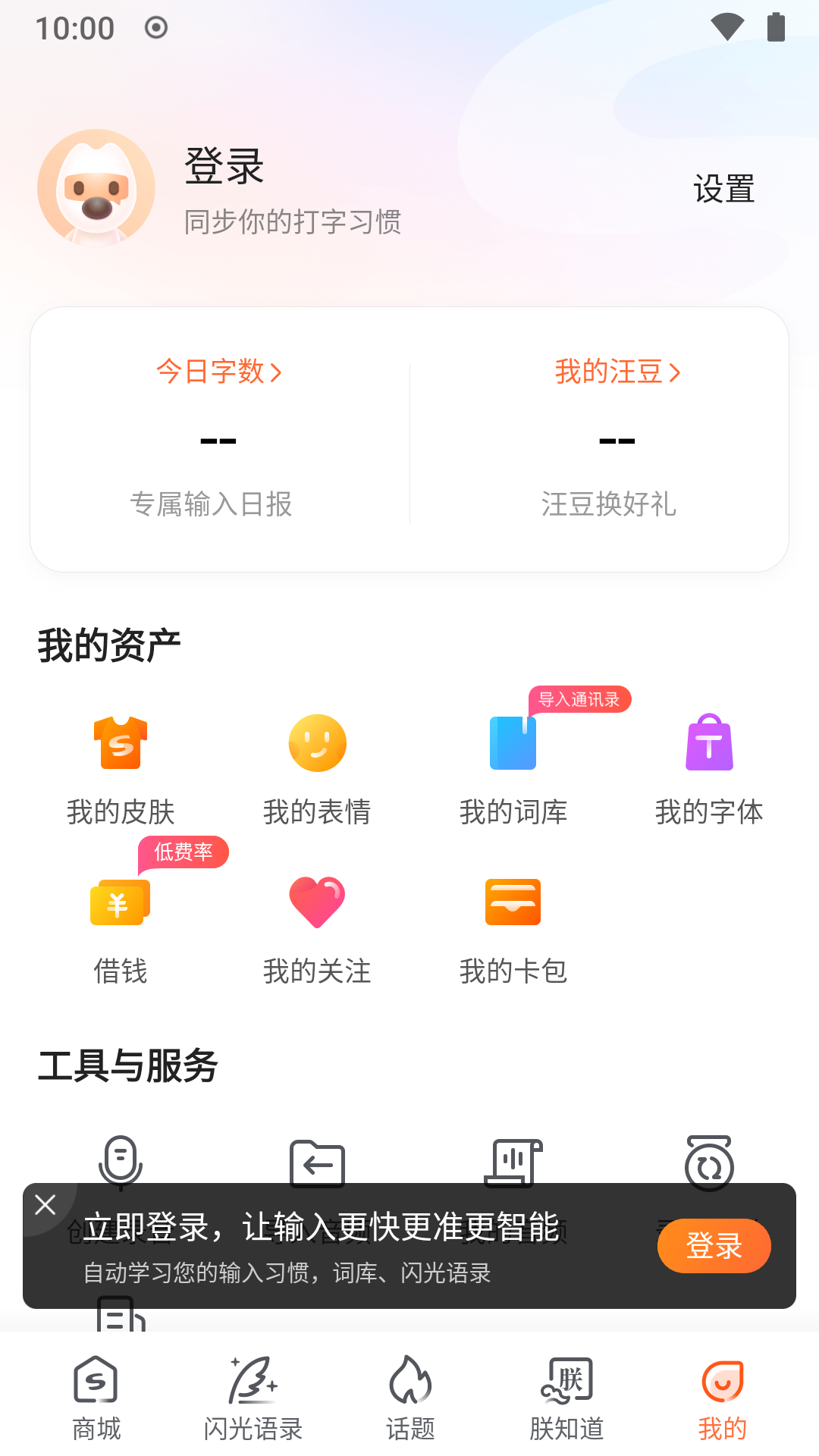Select the 我的卡包 wallet icon
The image size is (819, 1456).
pyautogui.click(x=513, y=902)
